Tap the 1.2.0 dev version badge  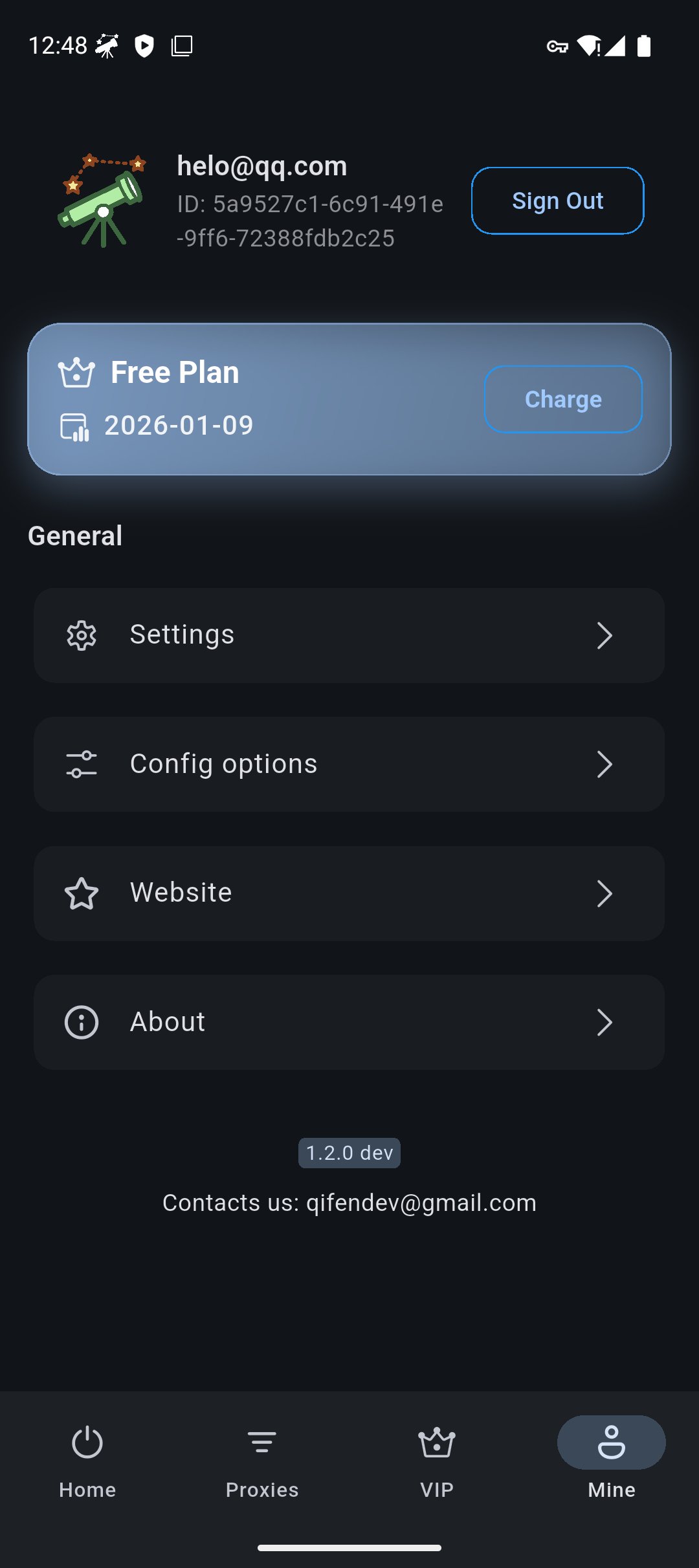pyautogui.click(x=349, y=1151)
